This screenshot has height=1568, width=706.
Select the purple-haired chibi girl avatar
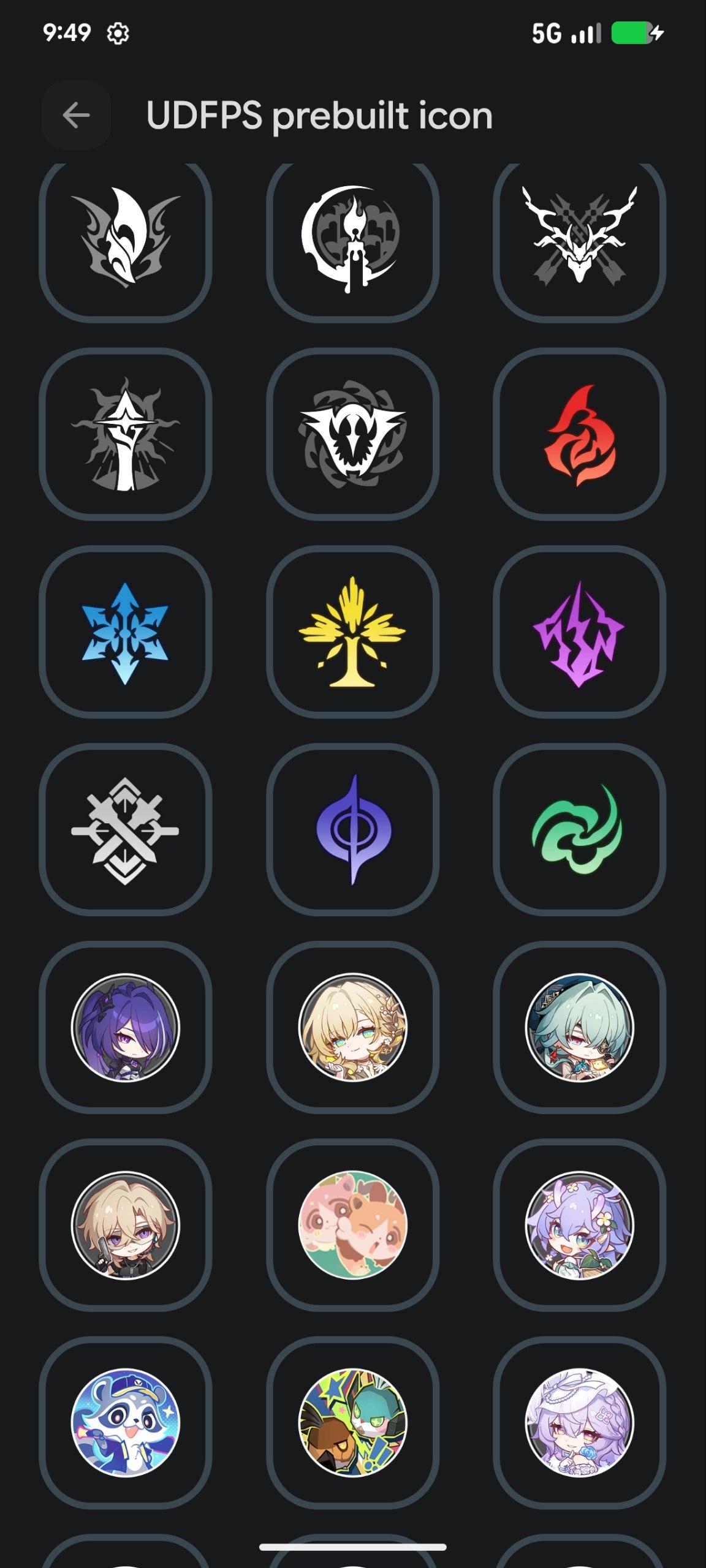125,1027
